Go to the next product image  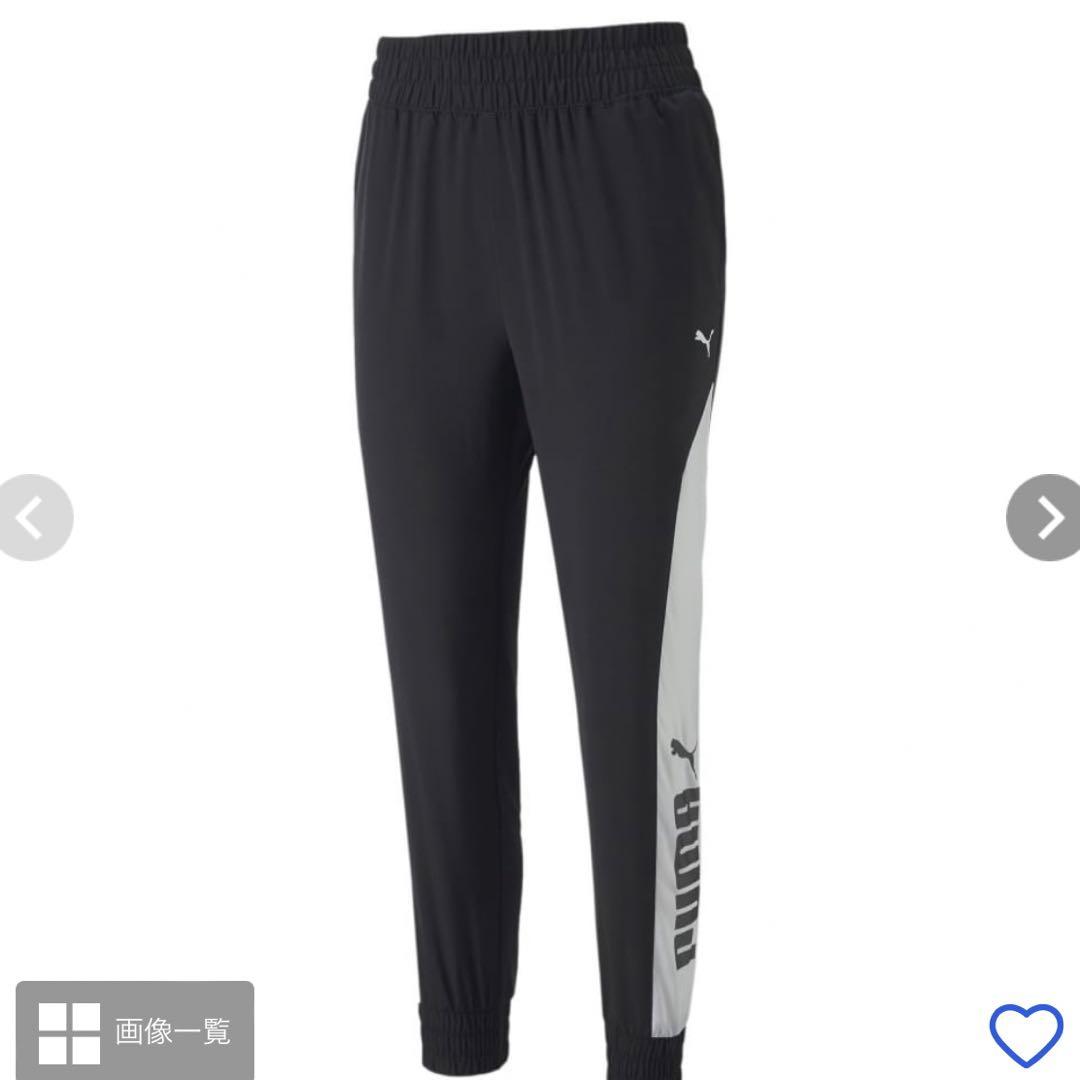tap(1047, 518)
